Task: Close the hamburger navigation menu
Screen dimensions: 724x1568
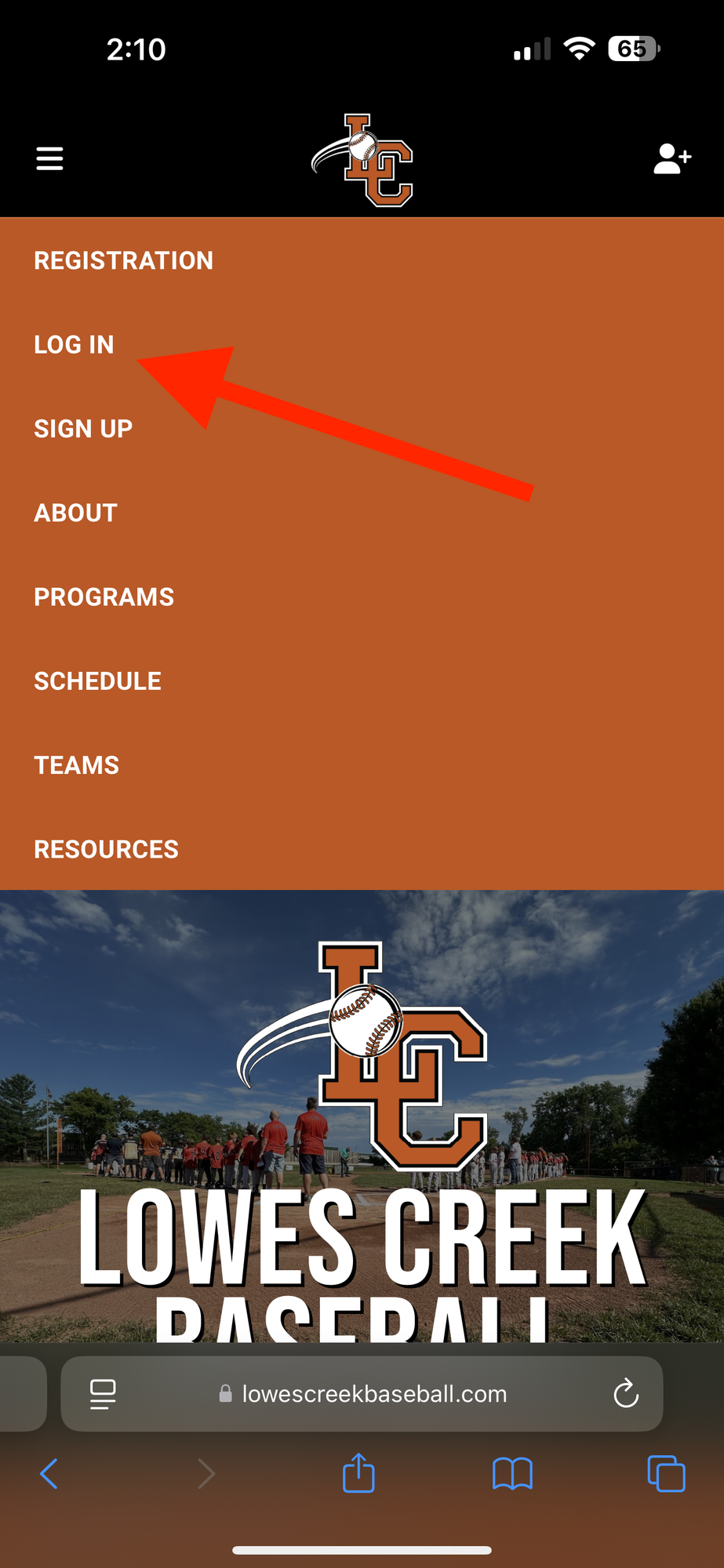Action: (x=49, y=158)
